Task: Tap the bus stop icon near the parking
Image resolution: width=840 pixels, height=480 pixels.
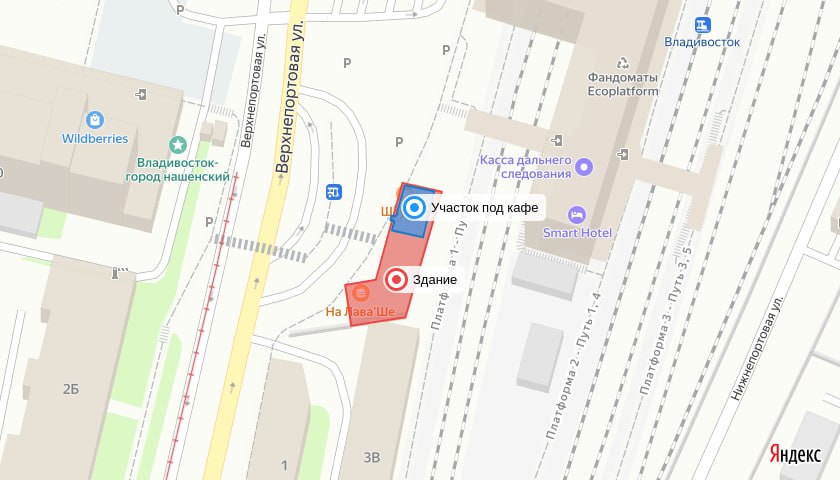Action: pos(335,191)
